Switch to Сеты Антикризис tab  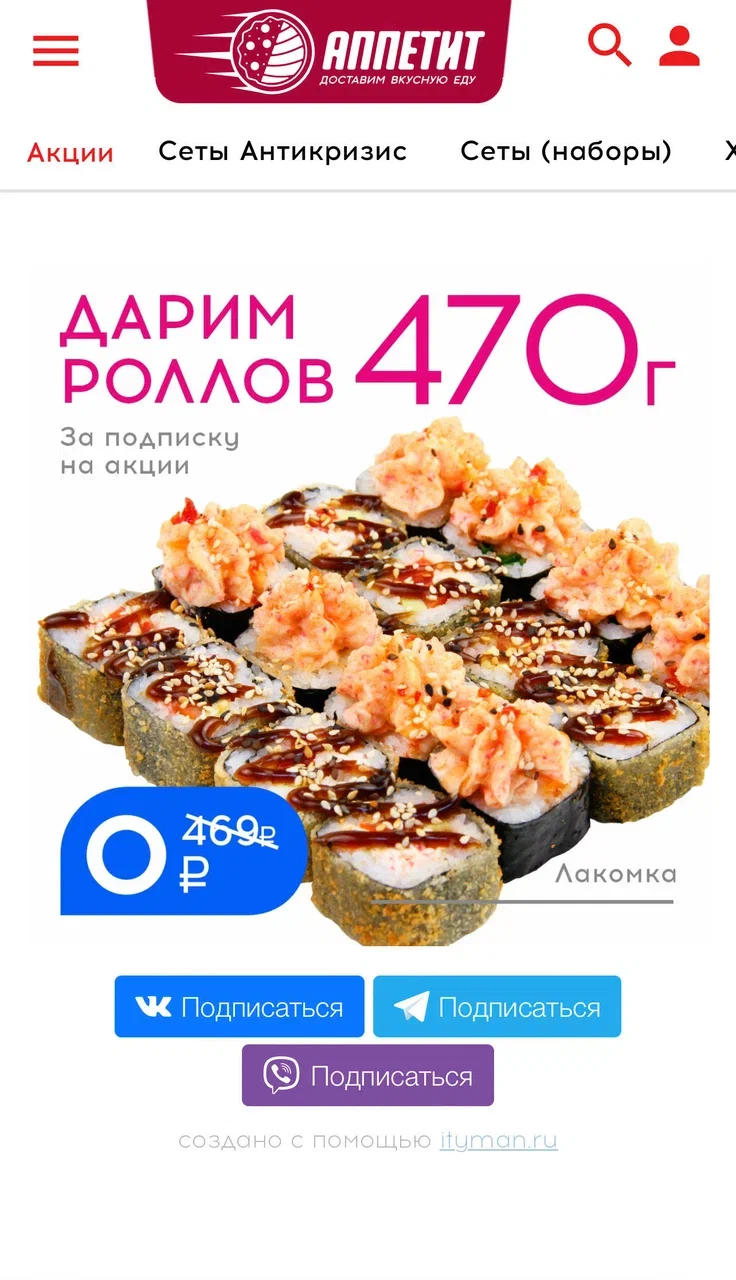coord(283,151)
